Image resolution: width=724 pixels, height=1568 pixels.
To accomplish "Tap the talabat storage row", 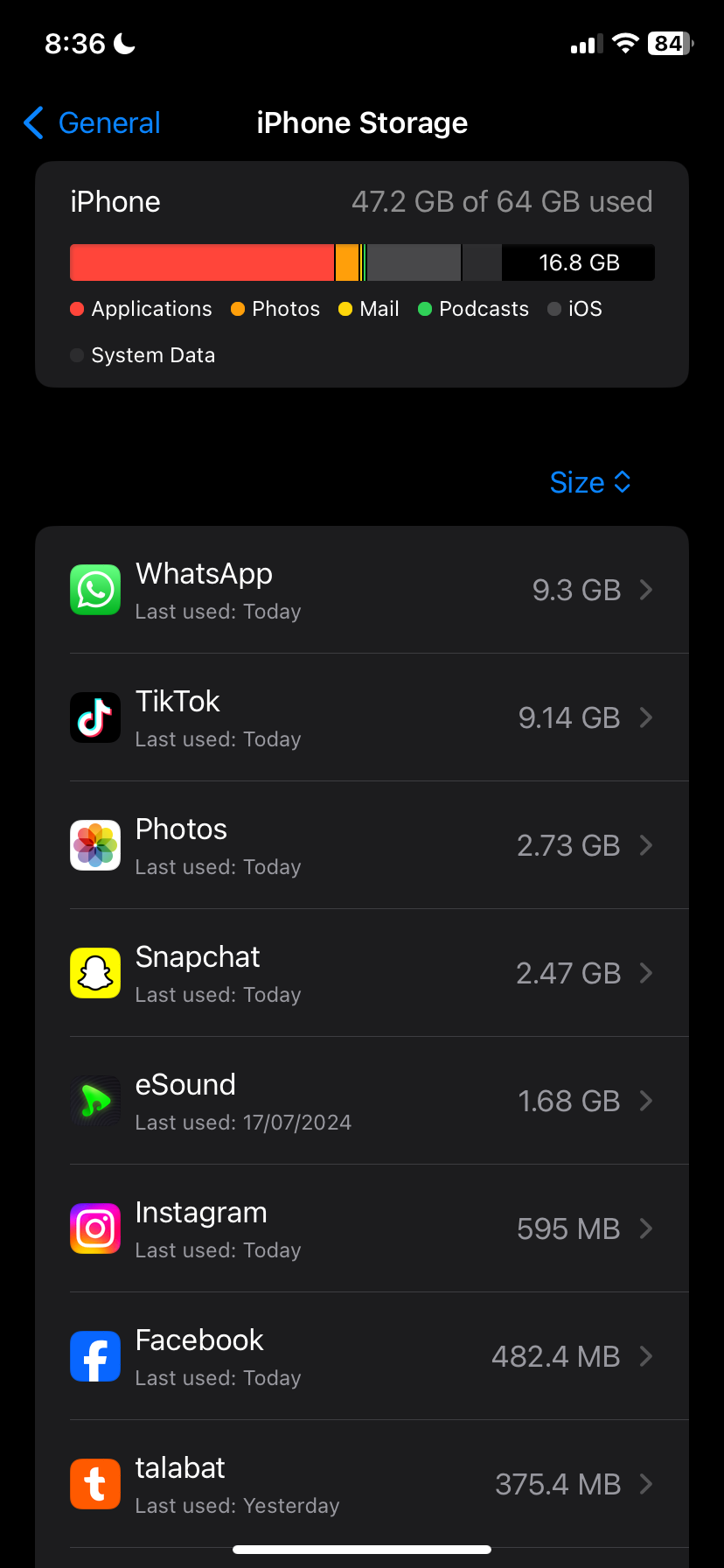I will [x=362, y=1484].
